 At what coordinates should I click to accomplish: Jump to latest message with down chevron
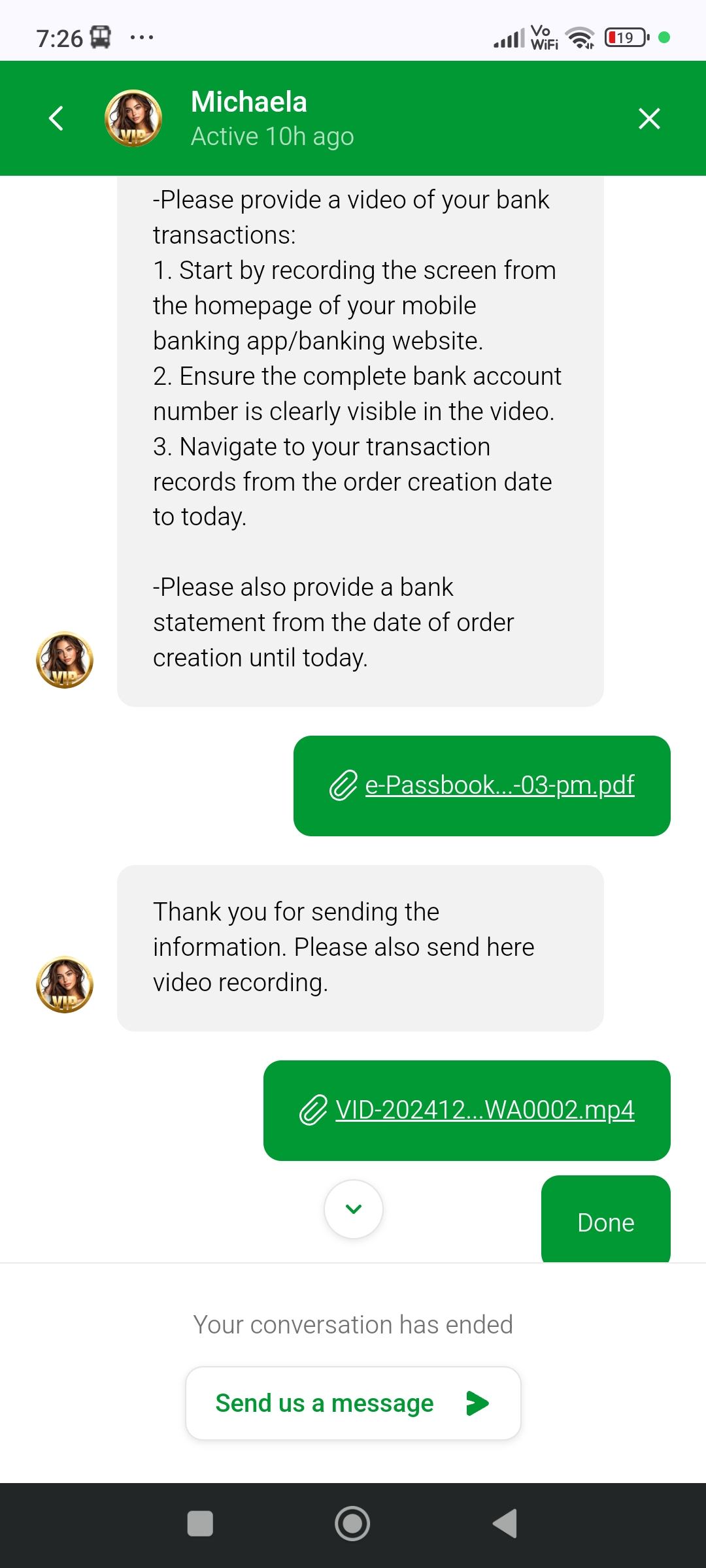(x=354, y=1209)
